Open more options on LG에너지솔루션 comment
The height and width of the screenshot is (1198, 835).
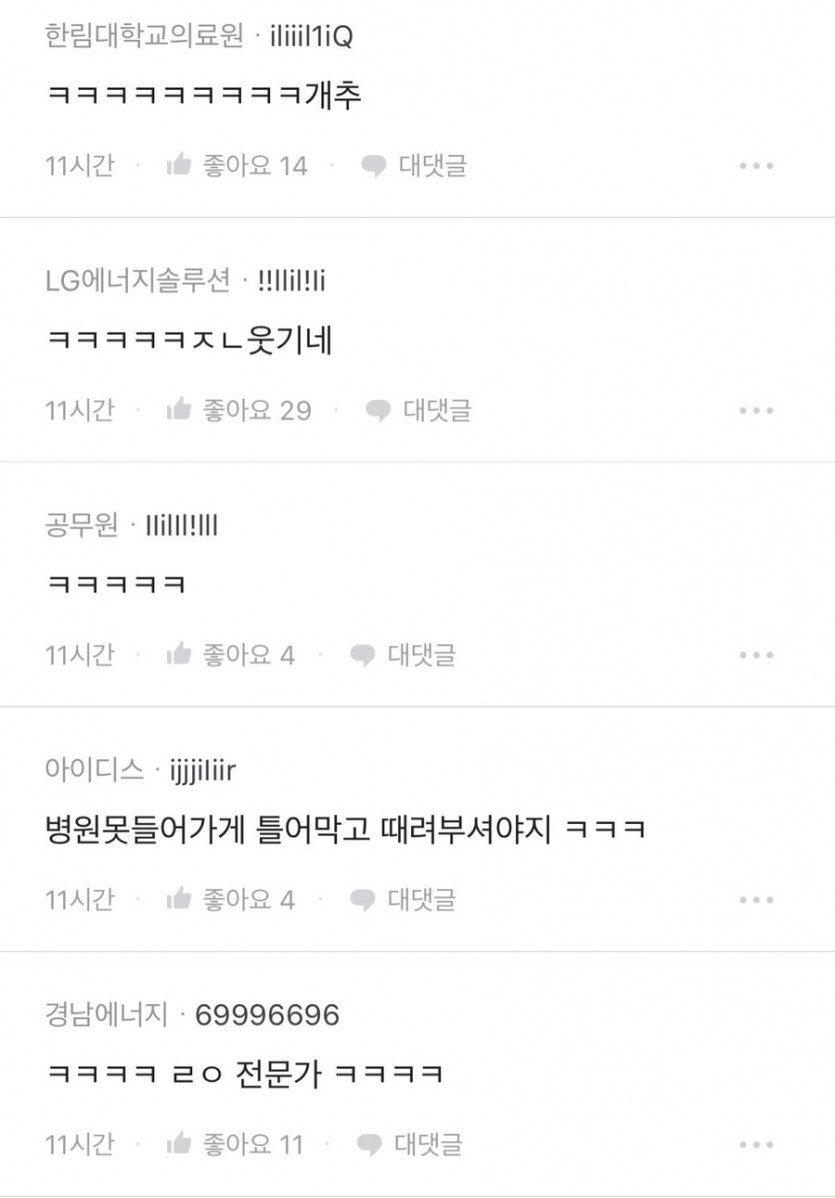pyautogui.click(x=756, y=411)
